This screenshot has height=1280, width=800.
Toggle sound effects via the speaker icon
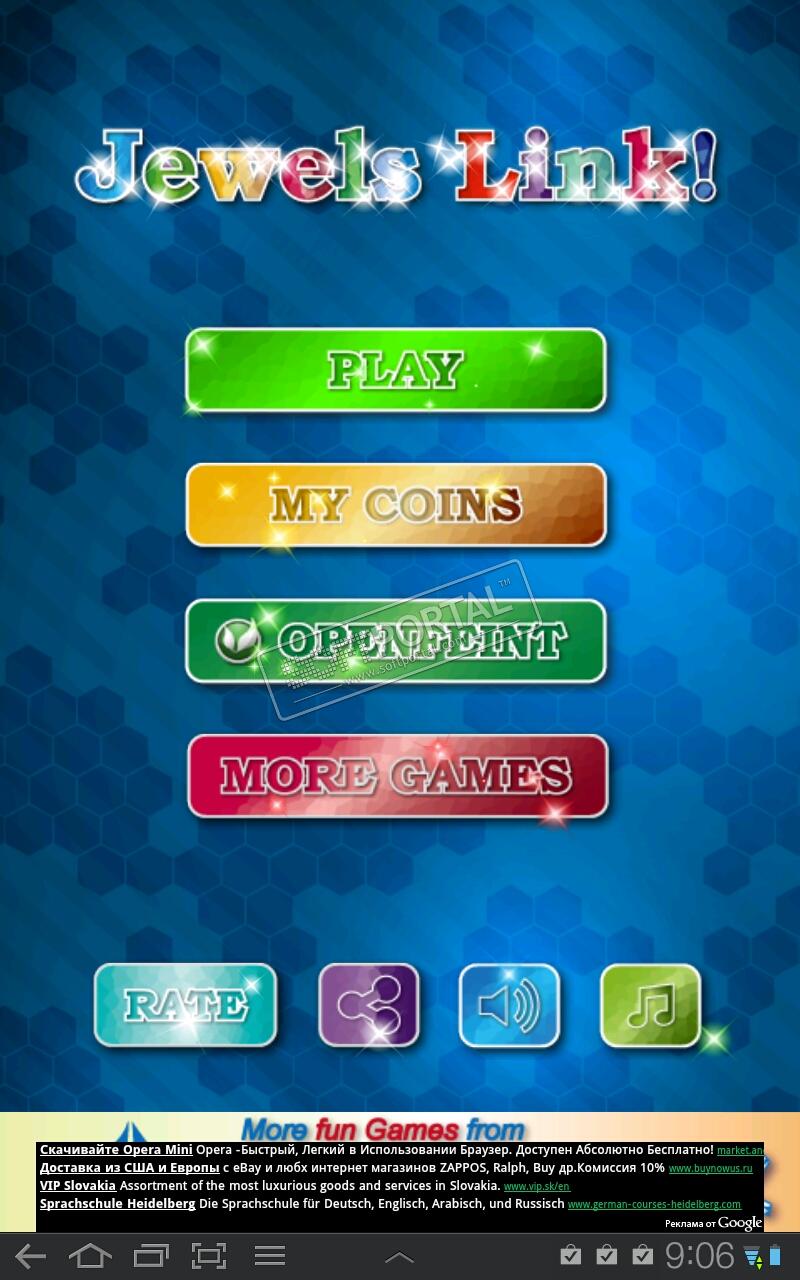(509, 1005)
